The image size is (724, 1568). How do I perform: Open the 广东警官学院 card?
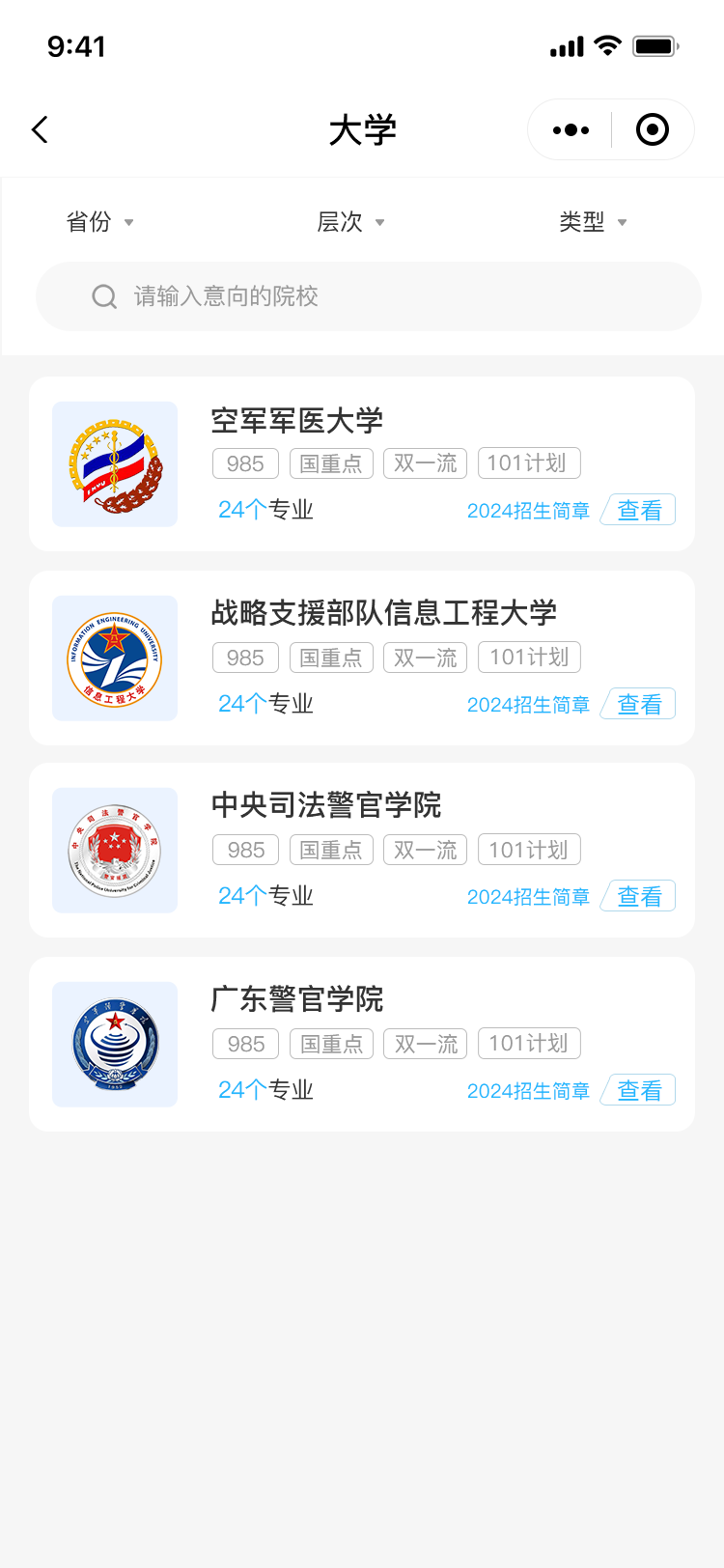coord(297,999)
